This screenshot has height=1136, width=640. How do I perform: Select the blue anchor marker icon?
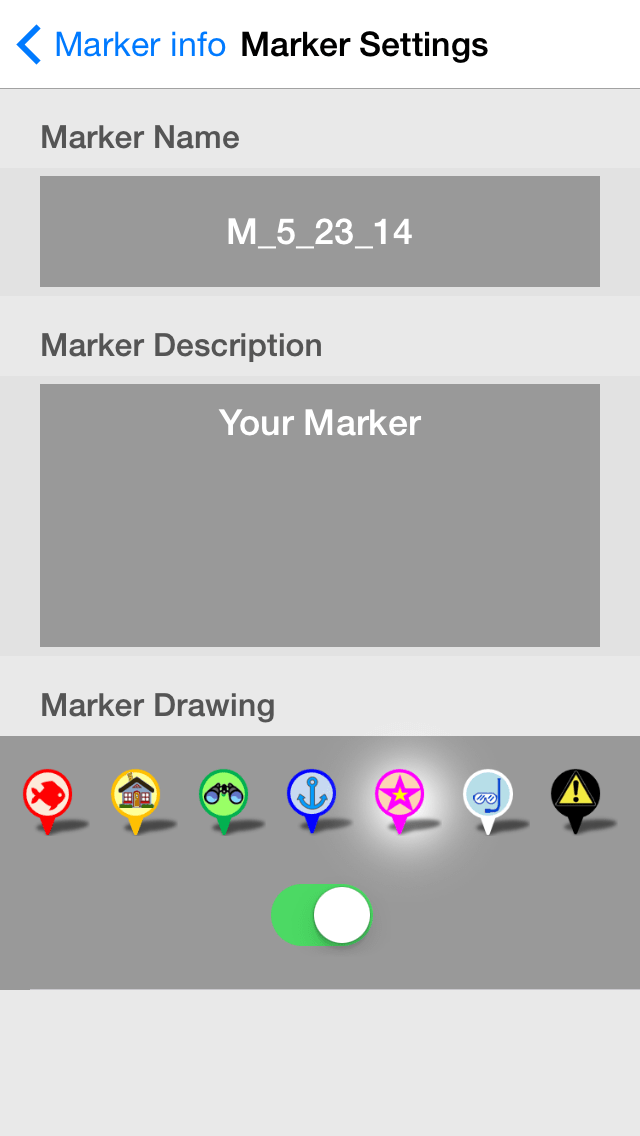pyautogui.click(x=311, y=796)
